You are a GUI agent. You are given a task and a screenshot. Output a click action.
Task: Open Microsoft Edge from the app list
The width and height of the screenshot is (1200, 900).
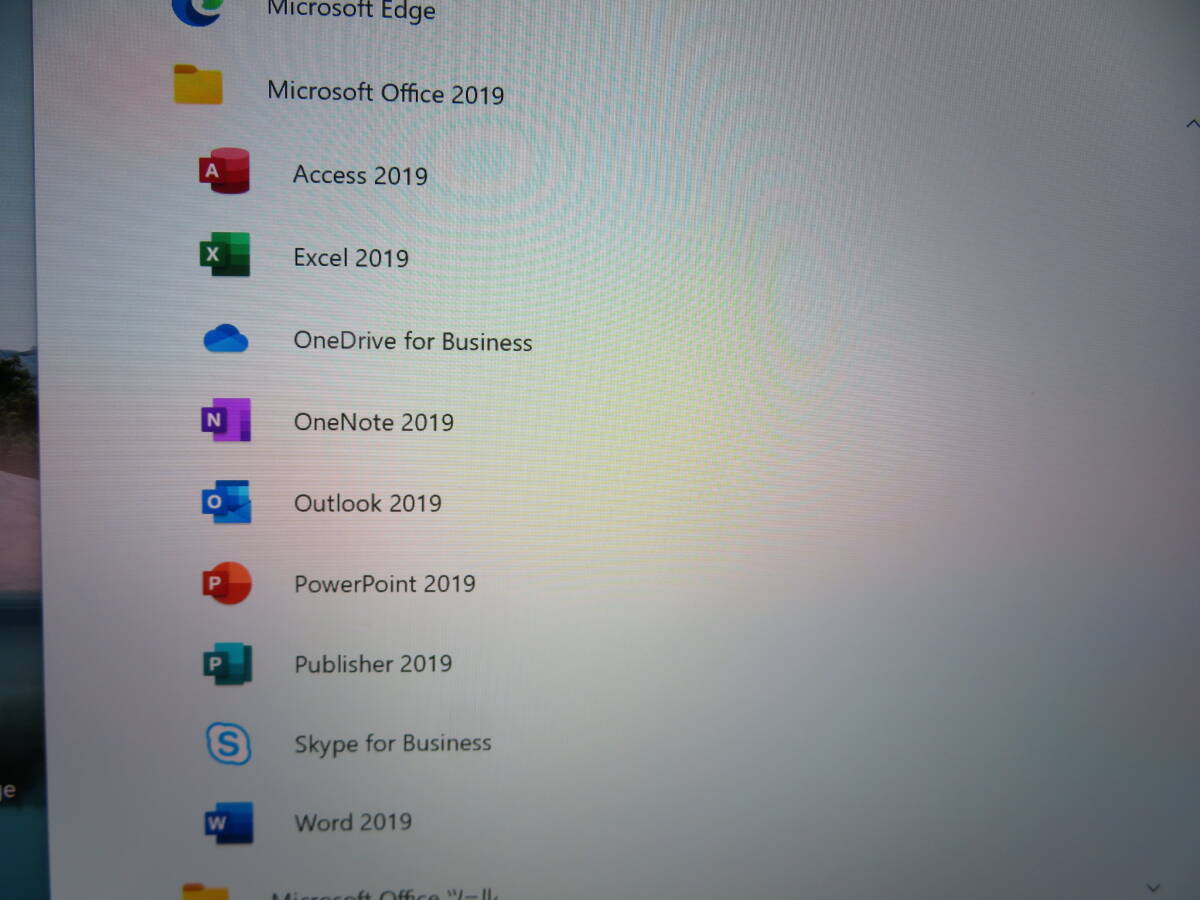pyautogui.click(x=350, y=12)
